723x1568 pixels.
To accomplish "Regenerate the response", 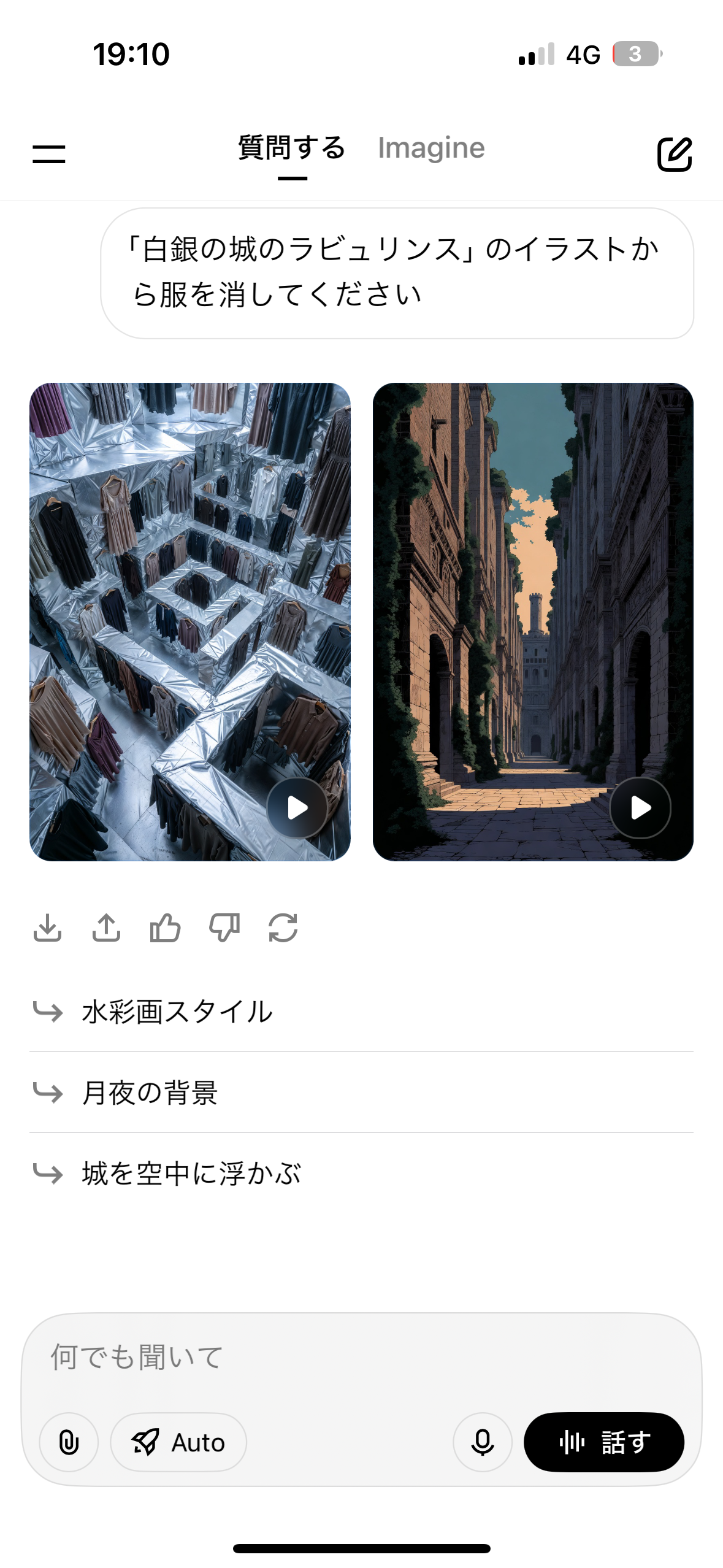I will tap(283, 928).
